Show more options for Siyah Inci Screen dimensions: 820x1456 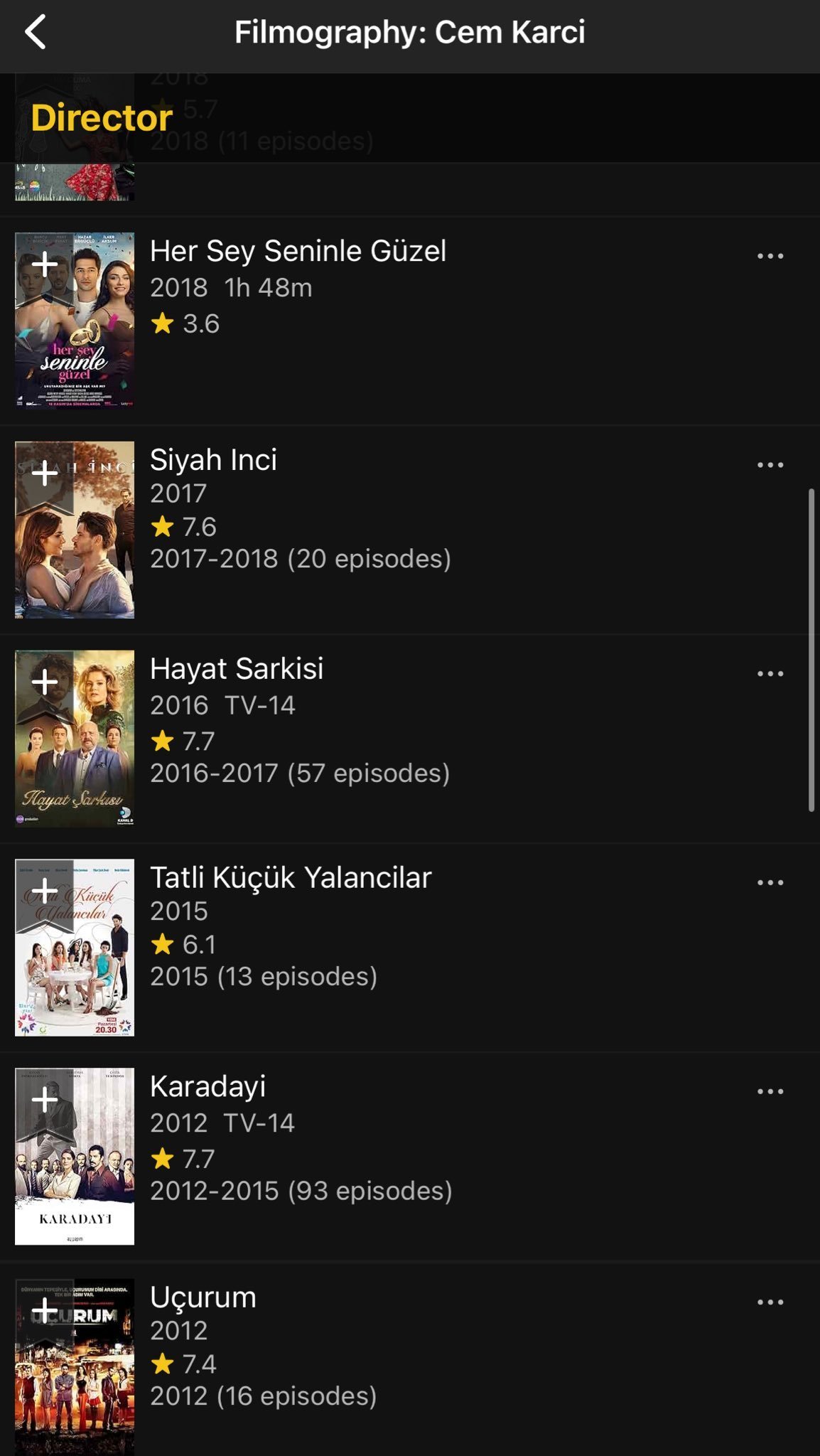770,465
